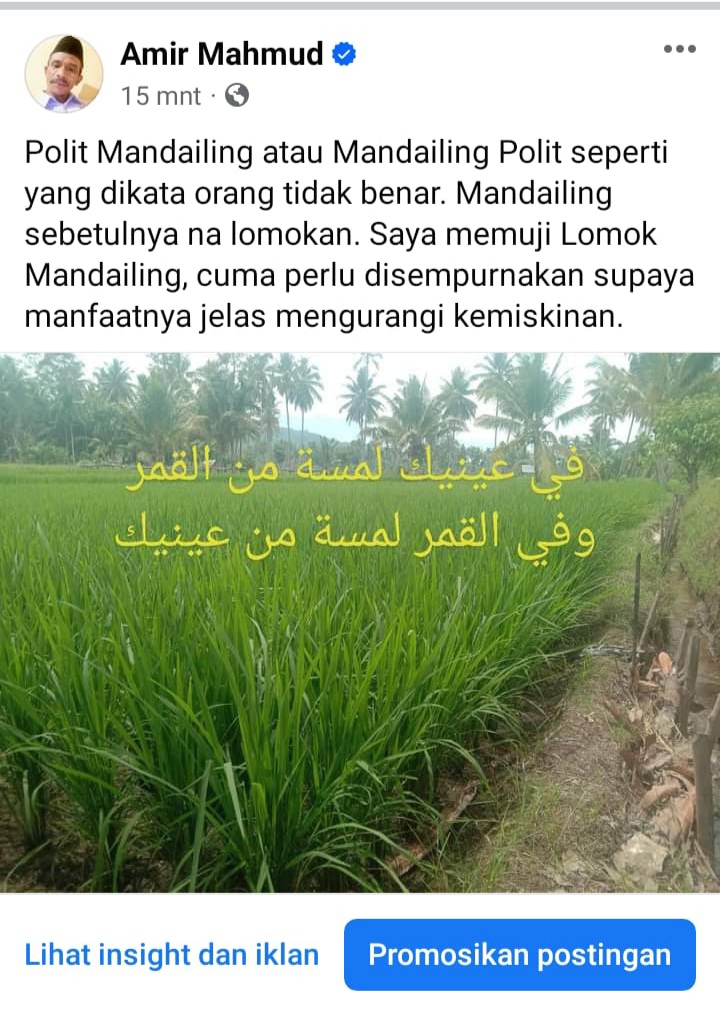The width and height of the screenshot is (720, 1015).
Task: Tap Lihat insight dan iklan
Action: coord(172,954)
